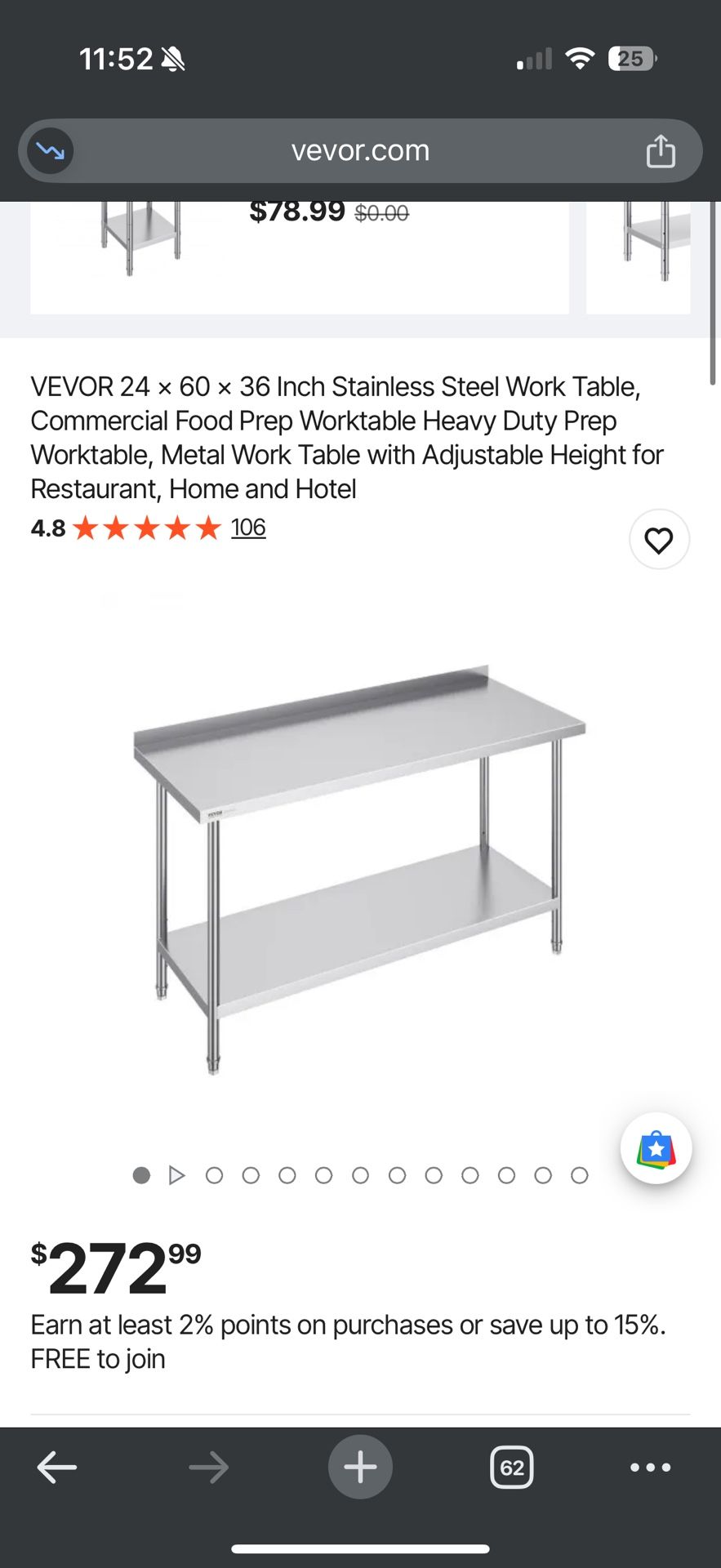
Task: Open the floating shopping rewards button
Action: [x=656, y=1148]
